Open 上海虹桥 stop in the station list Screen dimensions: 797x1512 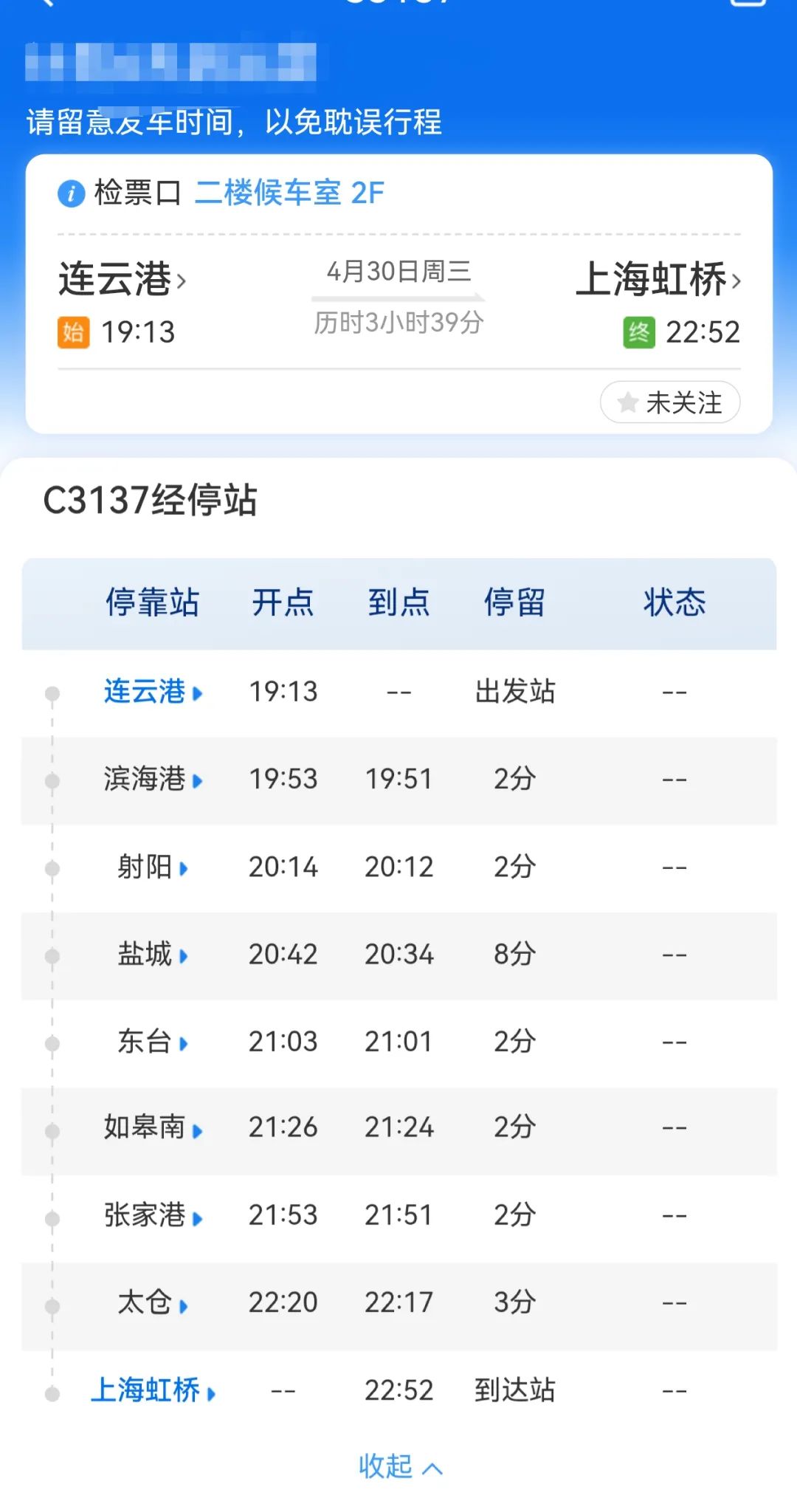point(153,1390)
